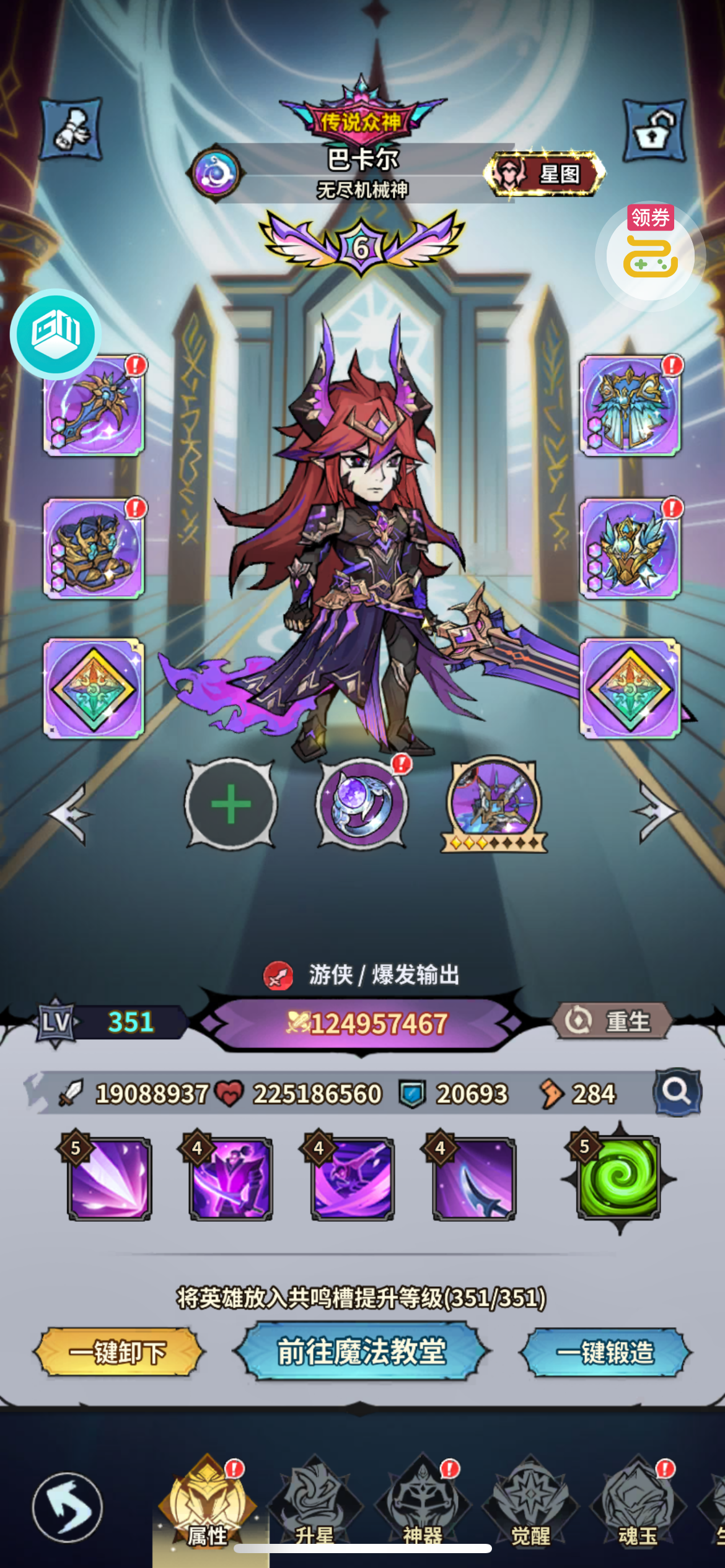Go to the next hero arrow
The width and height of the screenshot is (725, 1568).
click(656, 812)
